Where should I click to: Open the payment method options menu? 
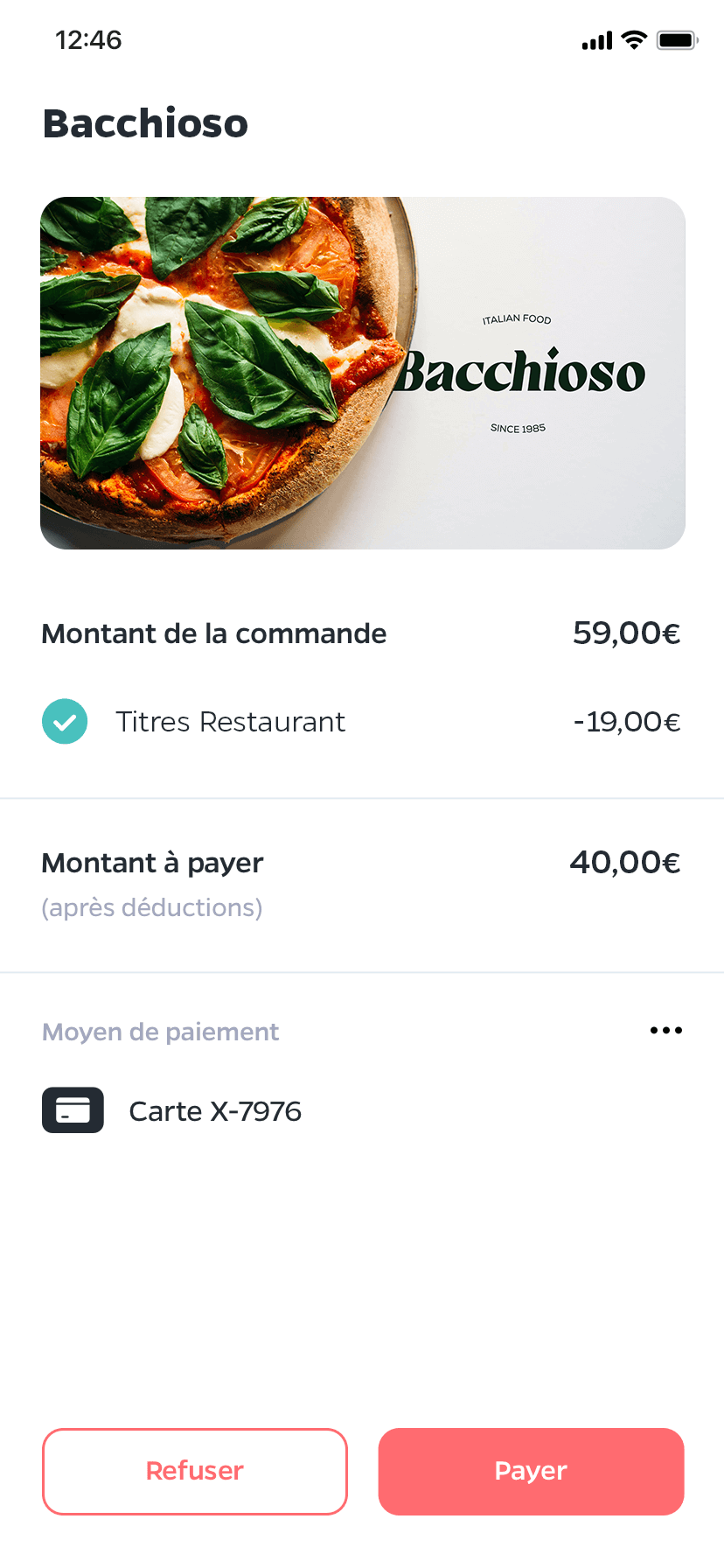point(666,1031)
